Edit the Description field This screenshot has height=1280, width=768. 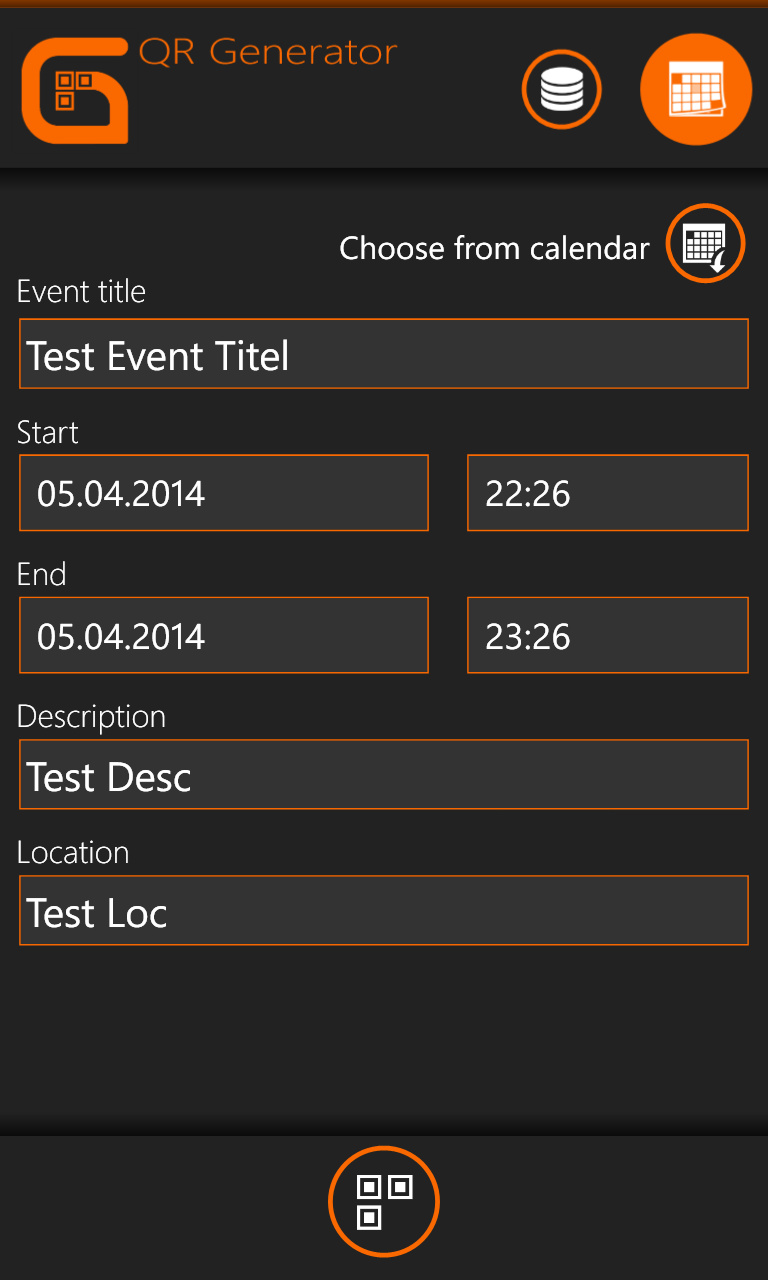pyautogui.click(x=384, y=775)
